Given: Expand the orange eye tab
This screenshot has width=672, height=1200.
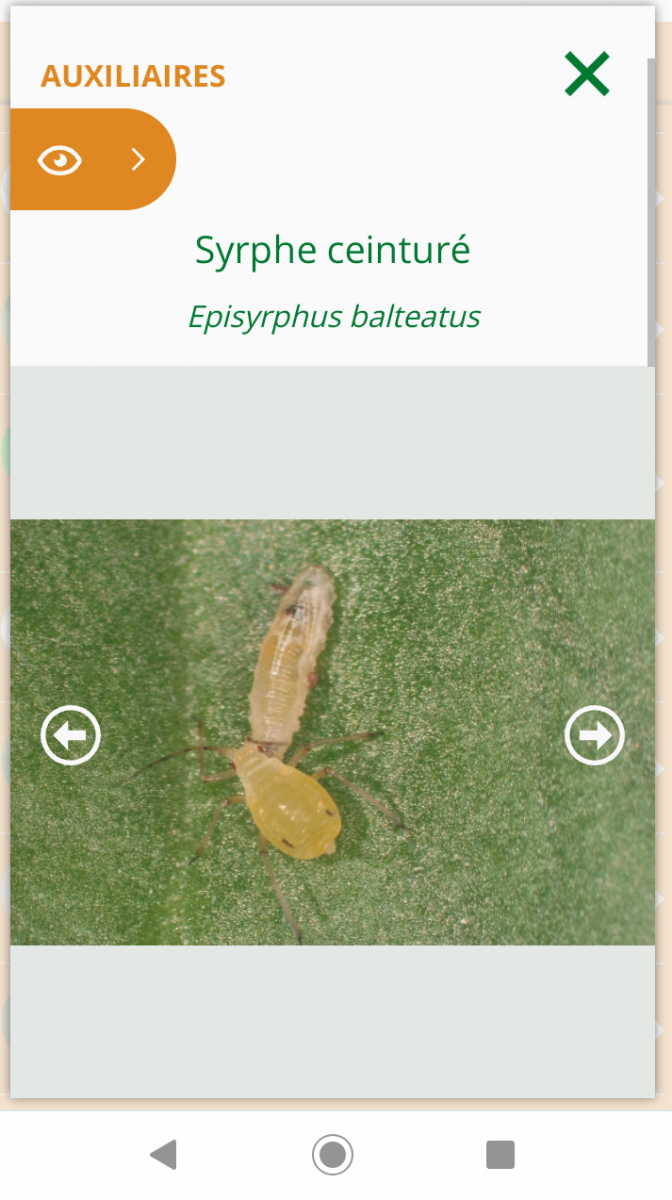Looking at the screenshot, I should [93, 160].
